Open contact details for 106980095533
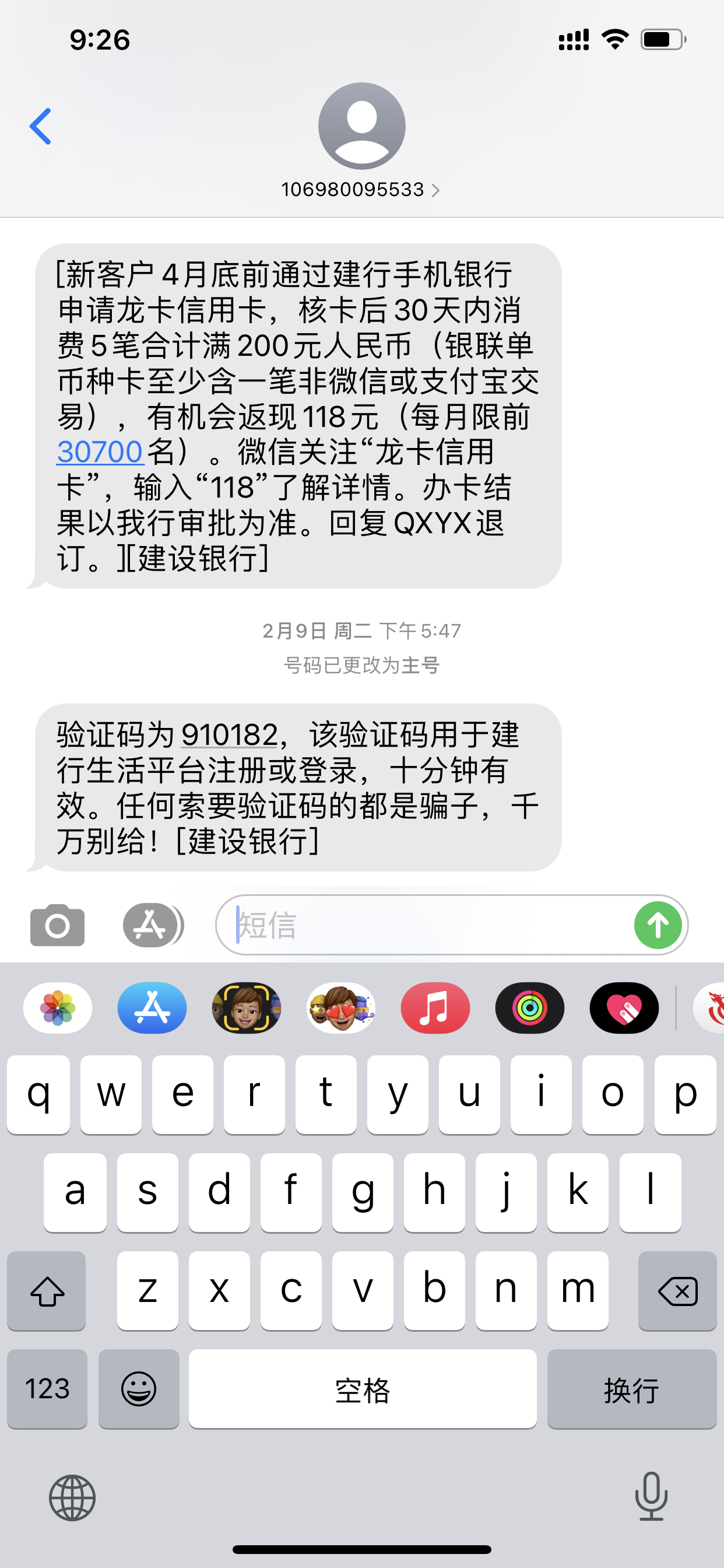 point(360,190)
